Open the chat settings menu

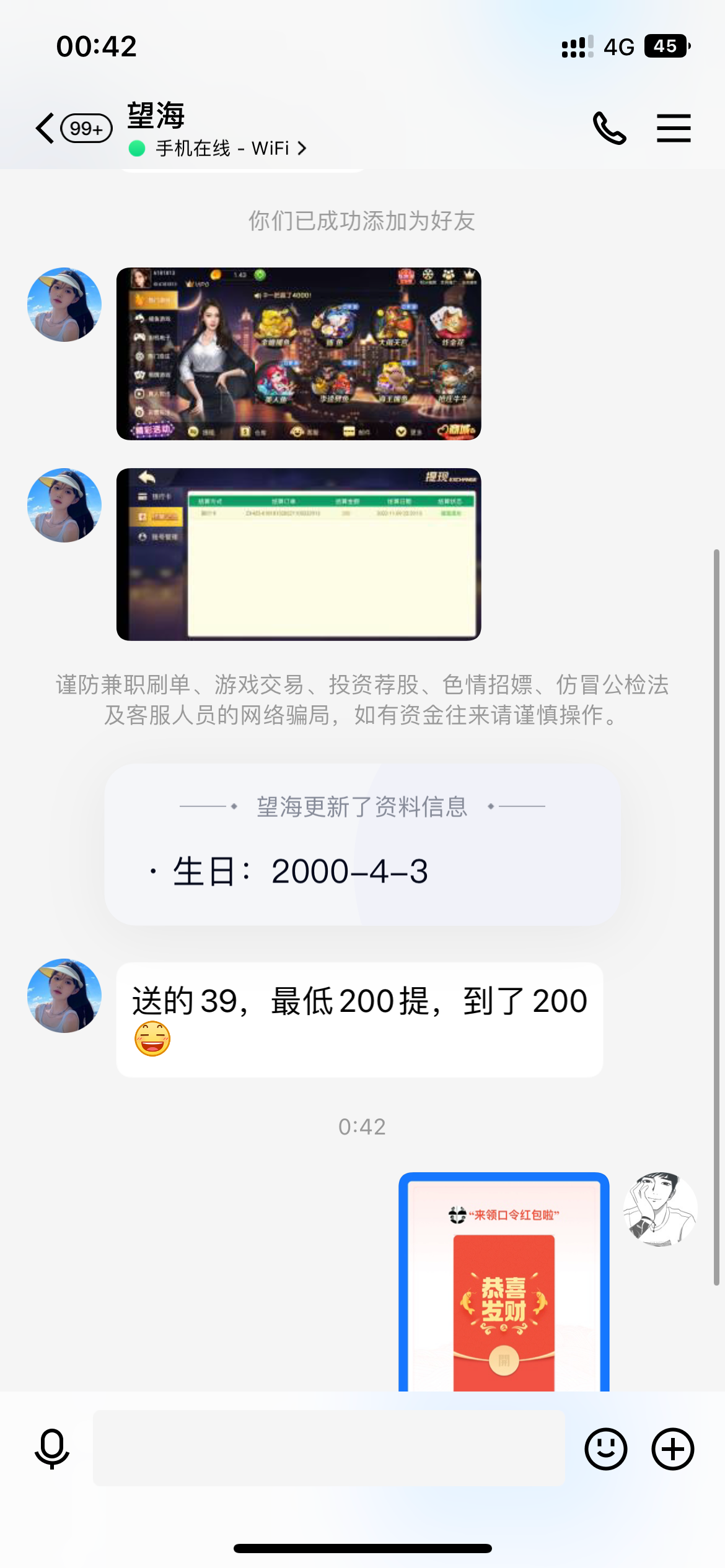(x=674, y=129)
